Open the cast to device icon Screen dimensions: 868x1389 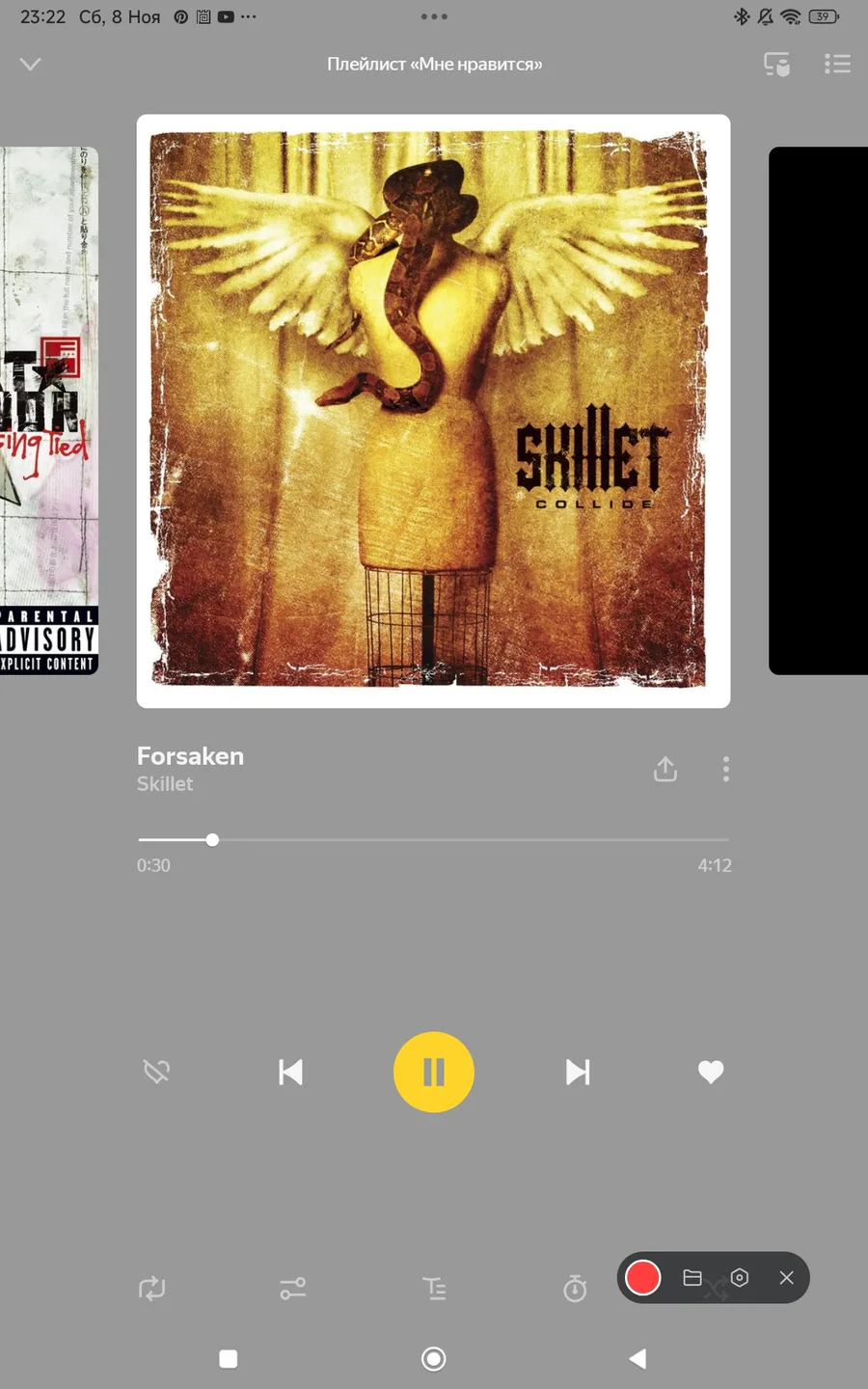point(777,64)
